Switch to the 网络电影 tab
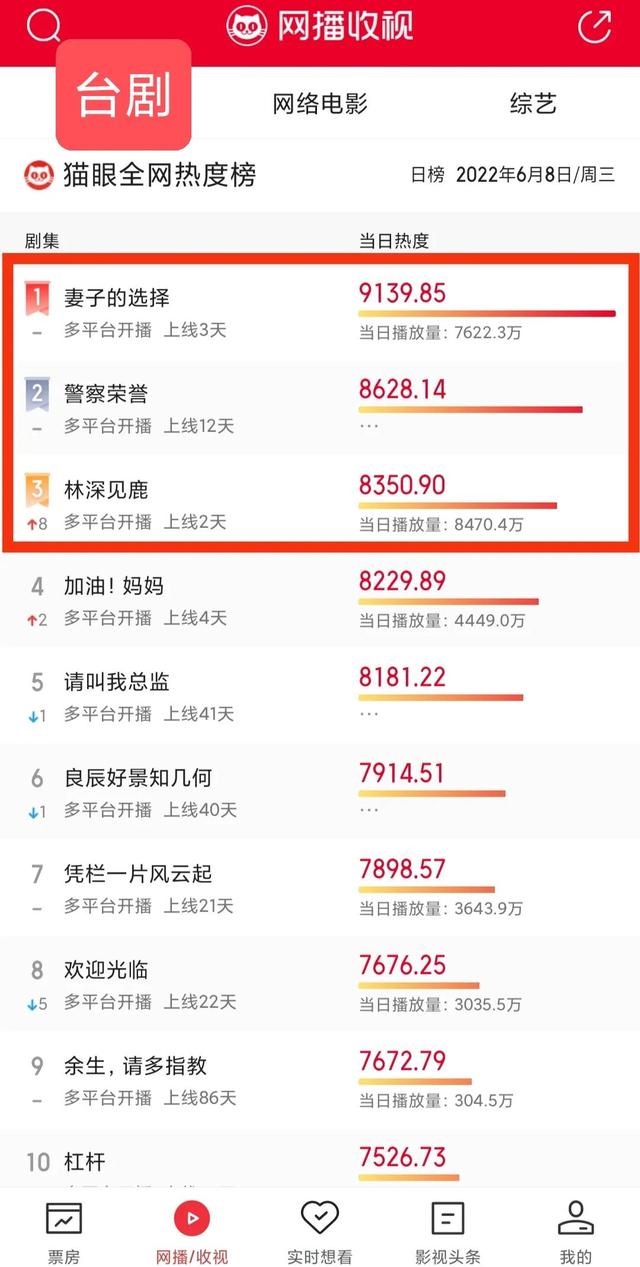640x1267 pixels. coord(320,104)
